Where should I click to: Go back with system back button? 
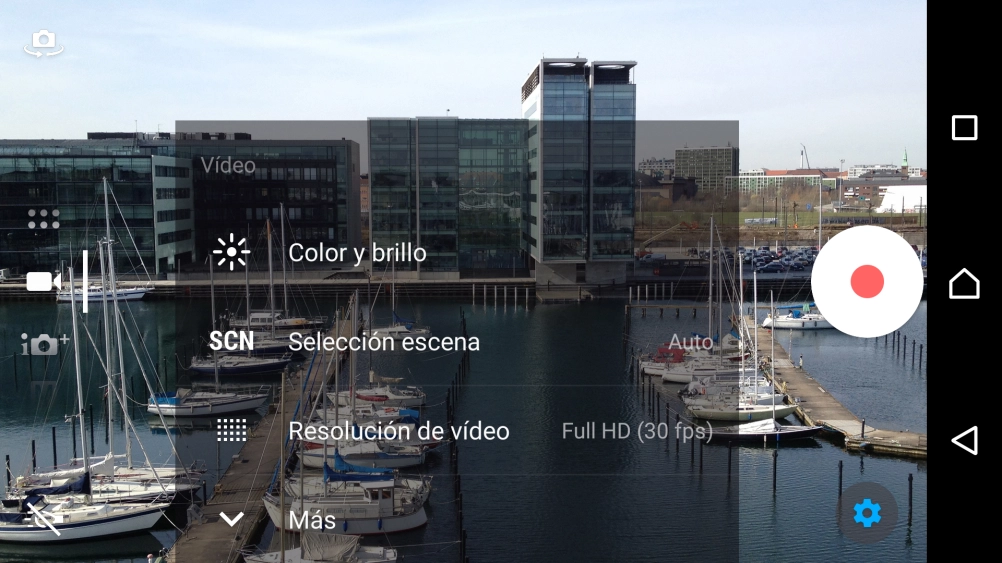pos(964,440)
